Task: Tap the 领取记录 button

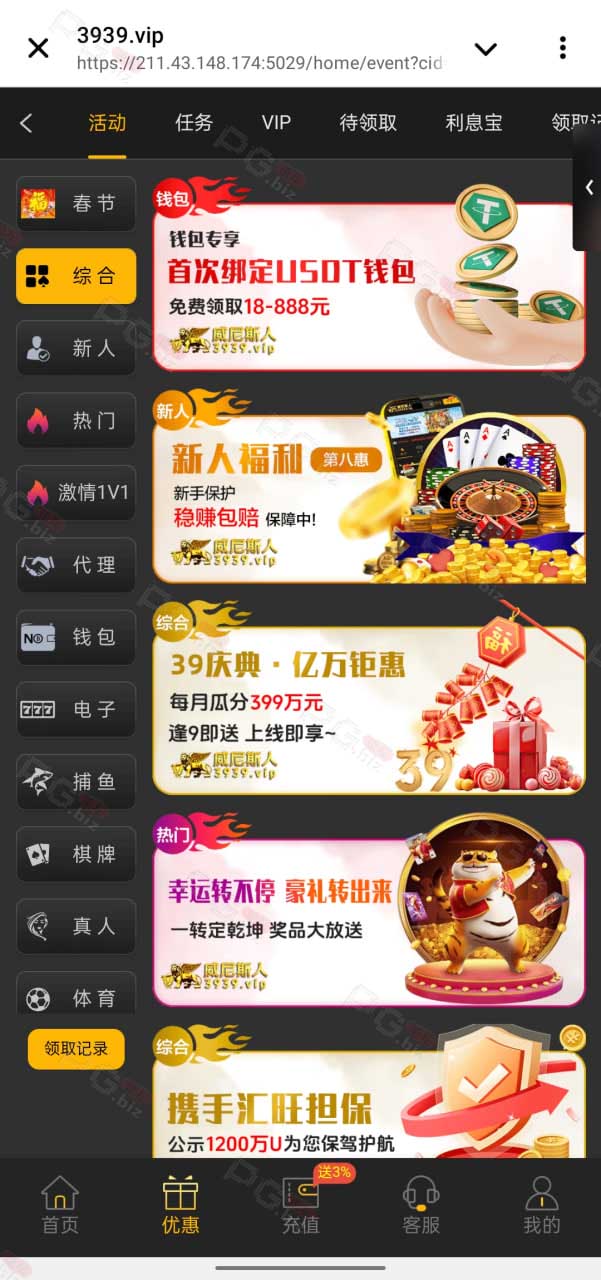Action: point(76,1049)
